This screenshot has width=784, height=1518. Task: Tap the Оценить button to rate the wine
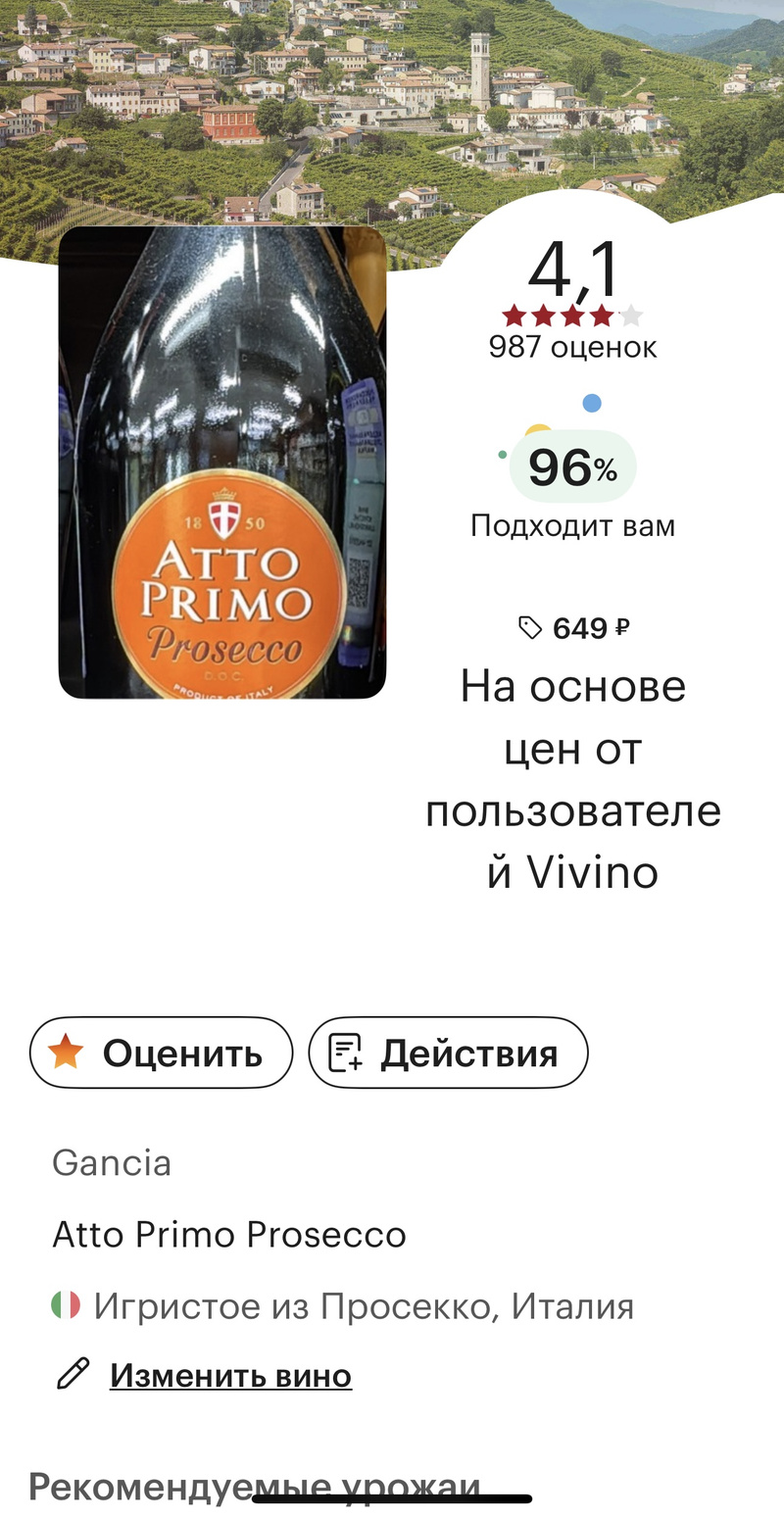[162, 1053]
